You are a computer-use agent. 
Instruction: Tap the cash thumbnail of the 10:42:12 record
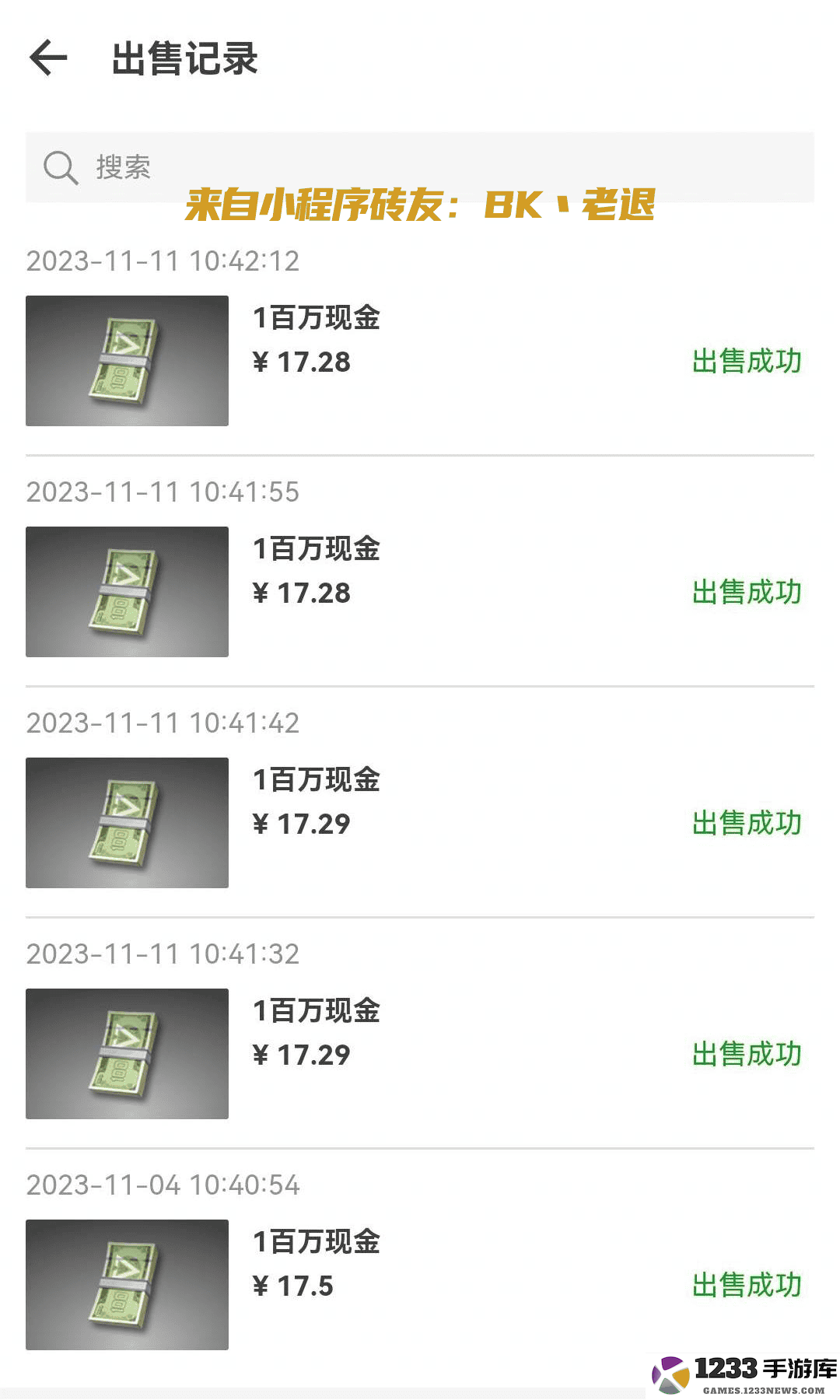tap(127, 360)
